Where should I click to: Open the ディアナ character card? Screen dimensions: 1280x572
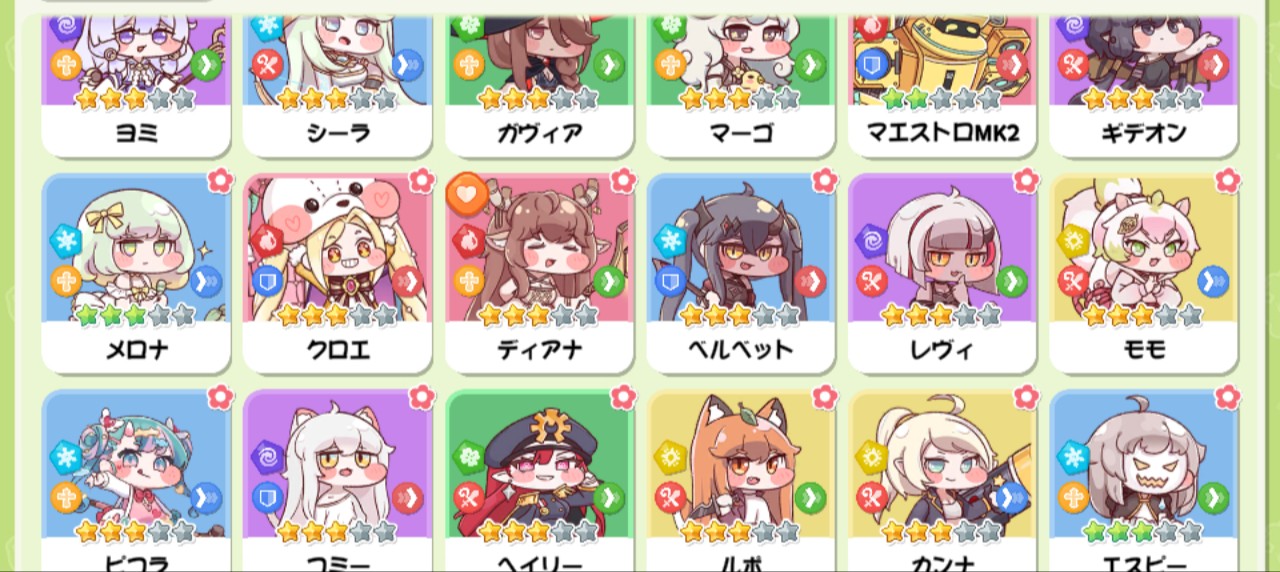click(x=539, y=270)
